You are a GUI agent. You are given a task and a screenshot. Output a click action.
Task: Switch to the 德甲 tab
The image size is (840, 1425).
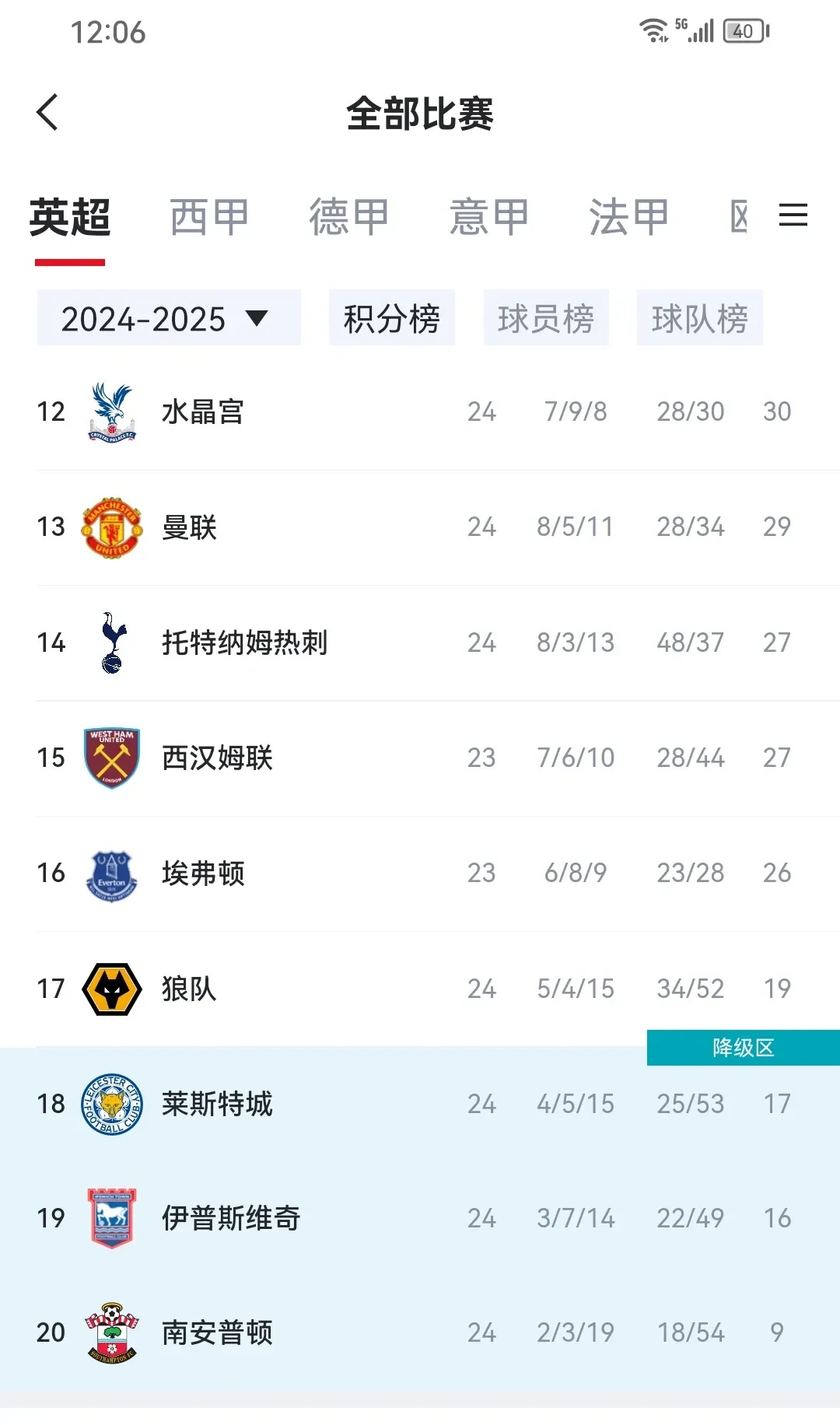point(349,217)
